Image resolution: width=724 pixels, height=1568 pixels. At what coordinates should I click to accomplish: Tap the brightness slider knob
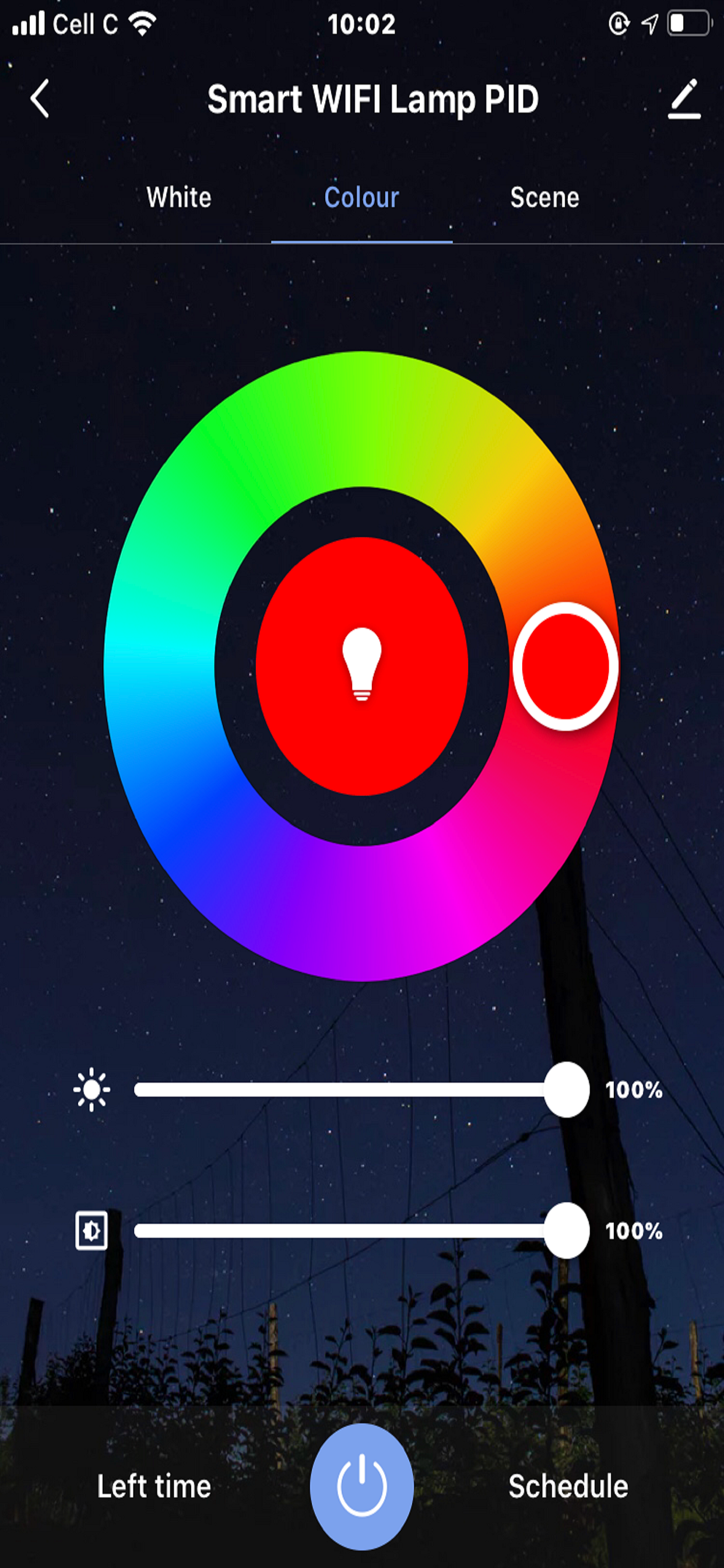tap(567, 1090)
